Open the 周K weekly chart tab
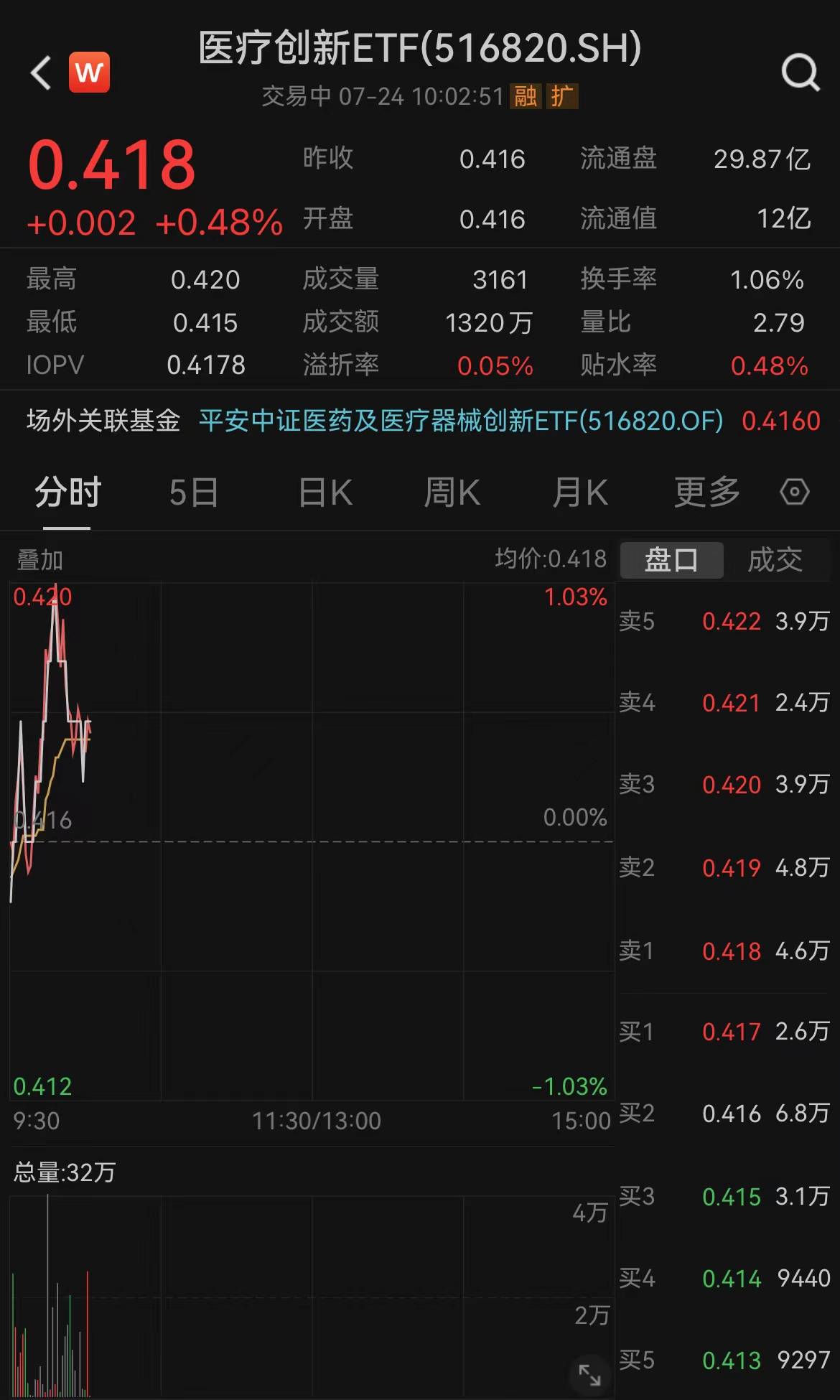The image size is (840, 1400). (451, 492)
